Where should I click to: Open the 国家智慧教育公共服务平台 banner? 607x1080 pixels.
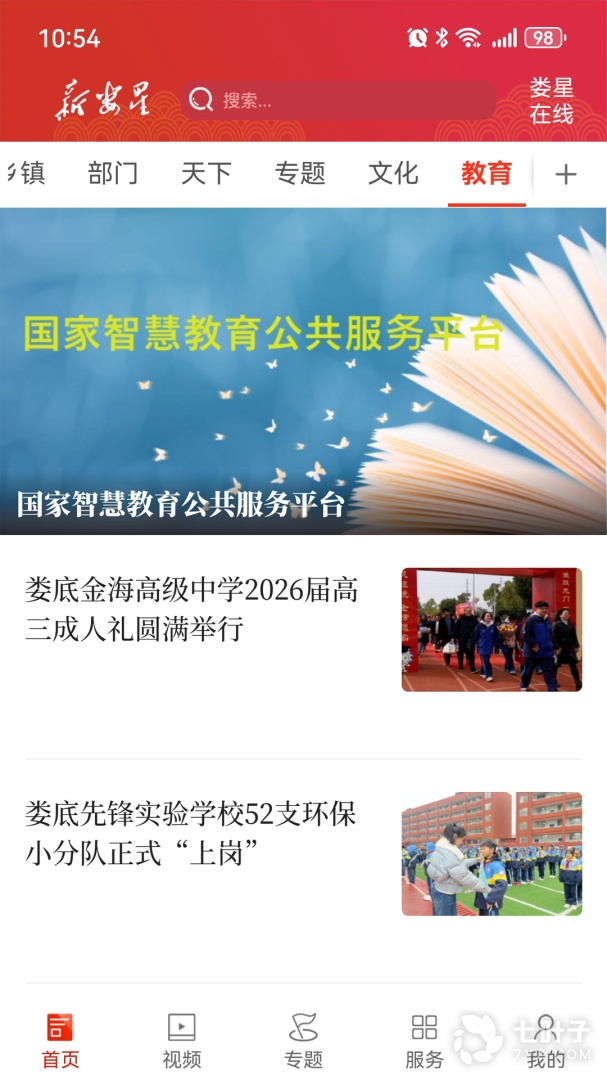pyautogui.click(x=303, y=370)
